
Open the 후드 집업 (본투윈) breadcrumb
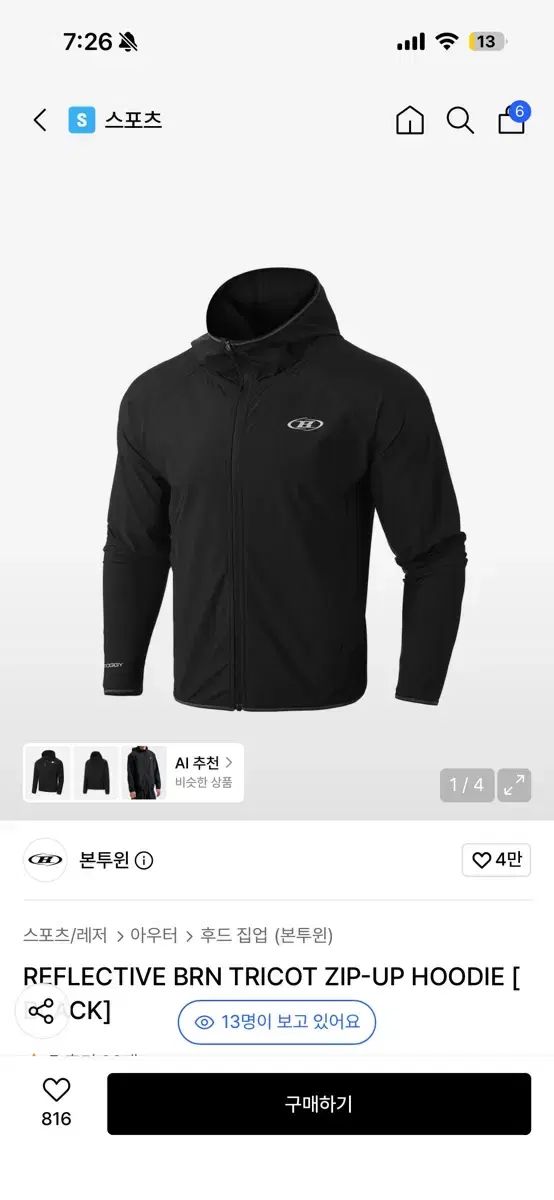[x=267, y=936]
